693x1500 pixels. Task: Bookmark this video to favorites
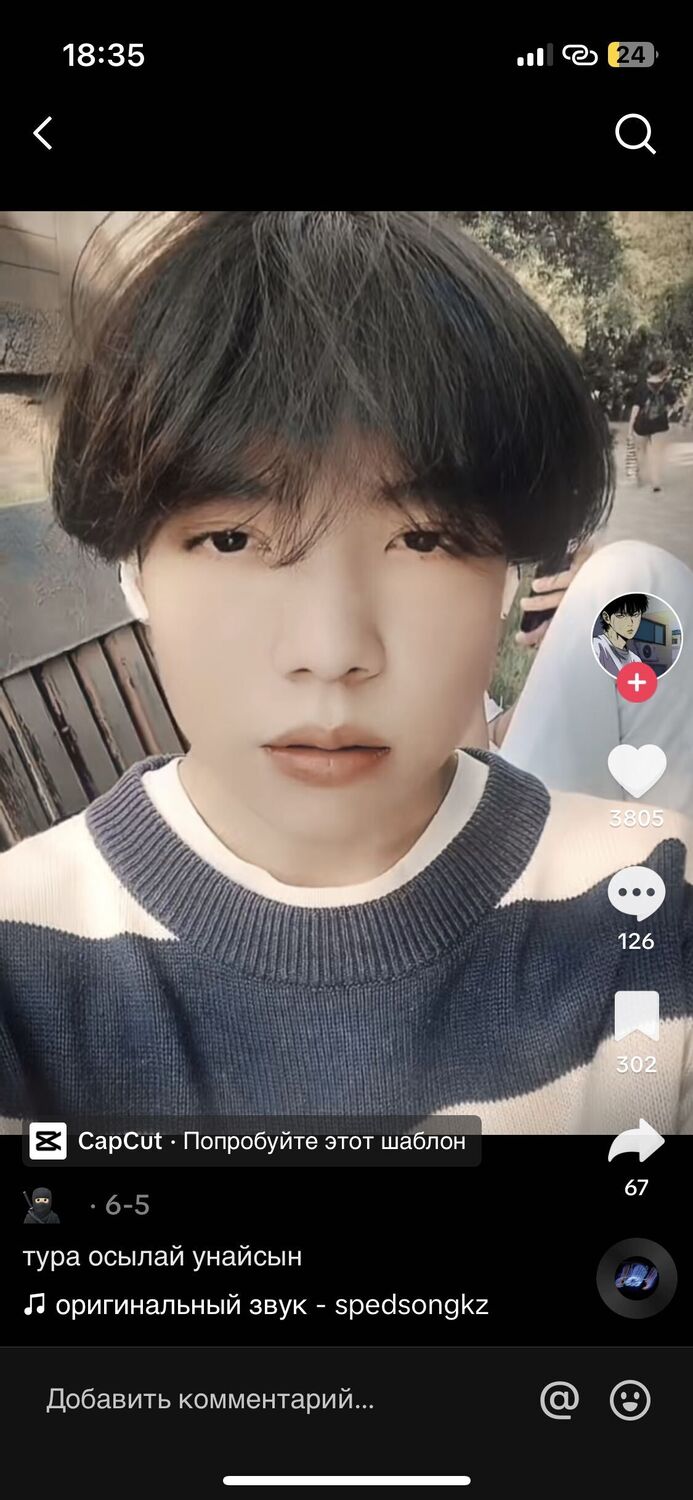[x=637, y=1017]
